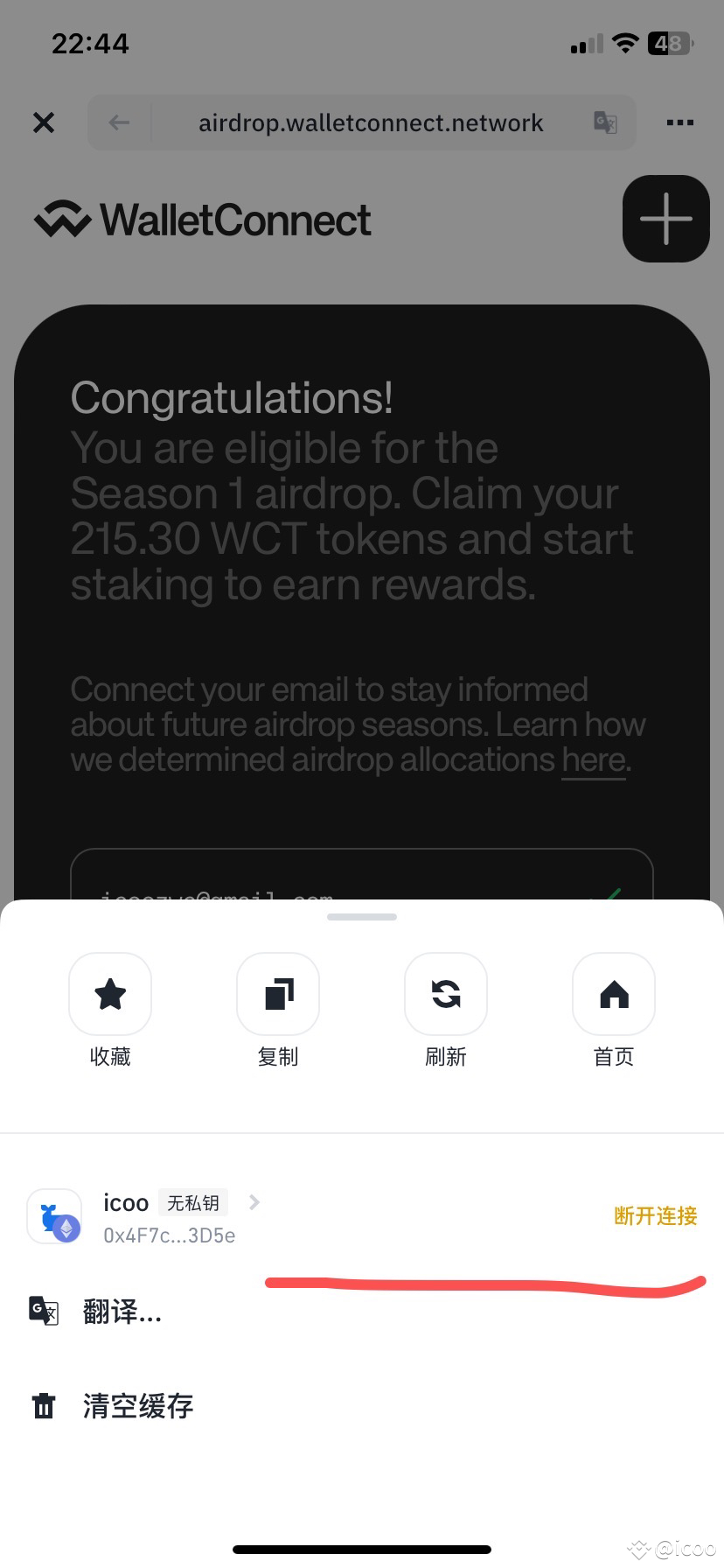Tap the airdrop.walletconnect.network address bar
Screen dimensions: 724x1568
(x=370, y=122)
